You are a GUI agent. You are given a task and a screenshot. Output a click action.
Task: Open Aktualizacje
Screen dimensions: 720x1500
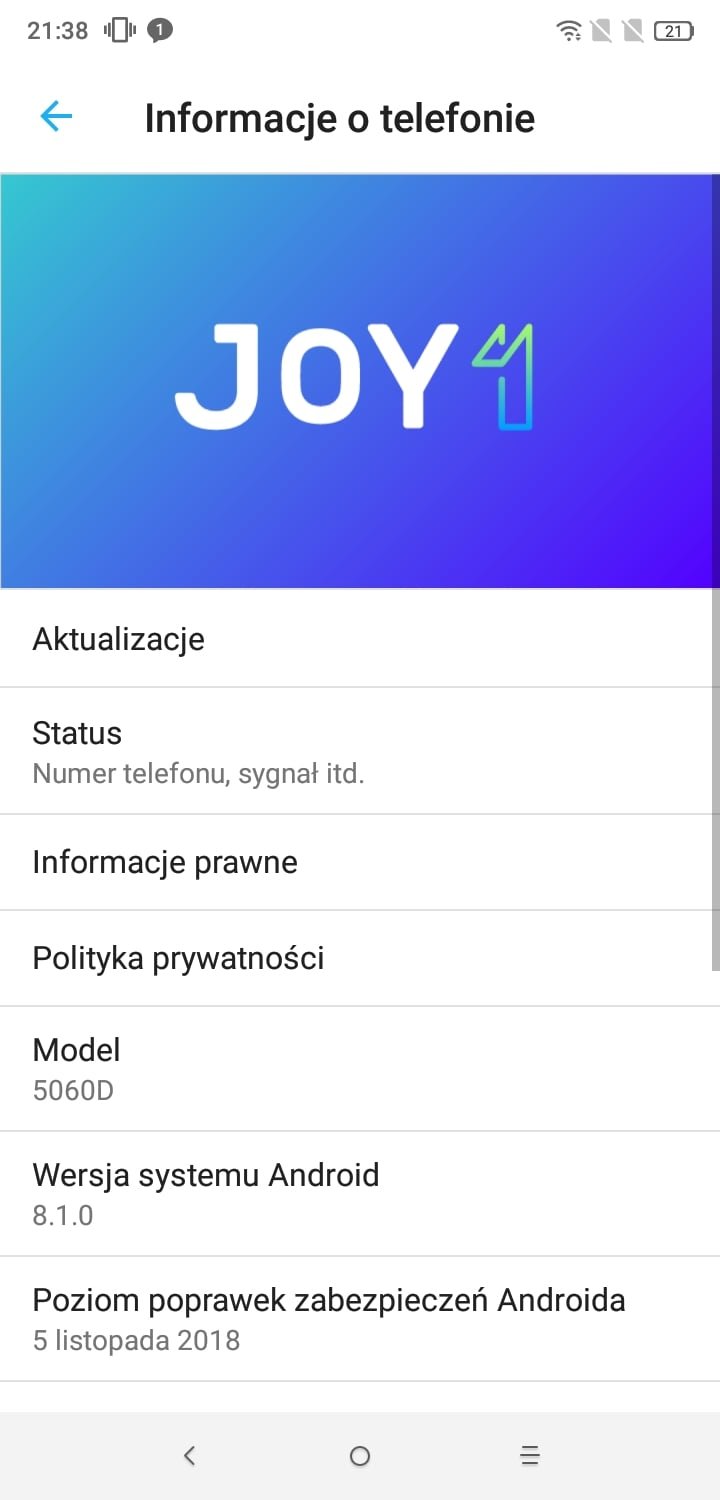point(360,639)
